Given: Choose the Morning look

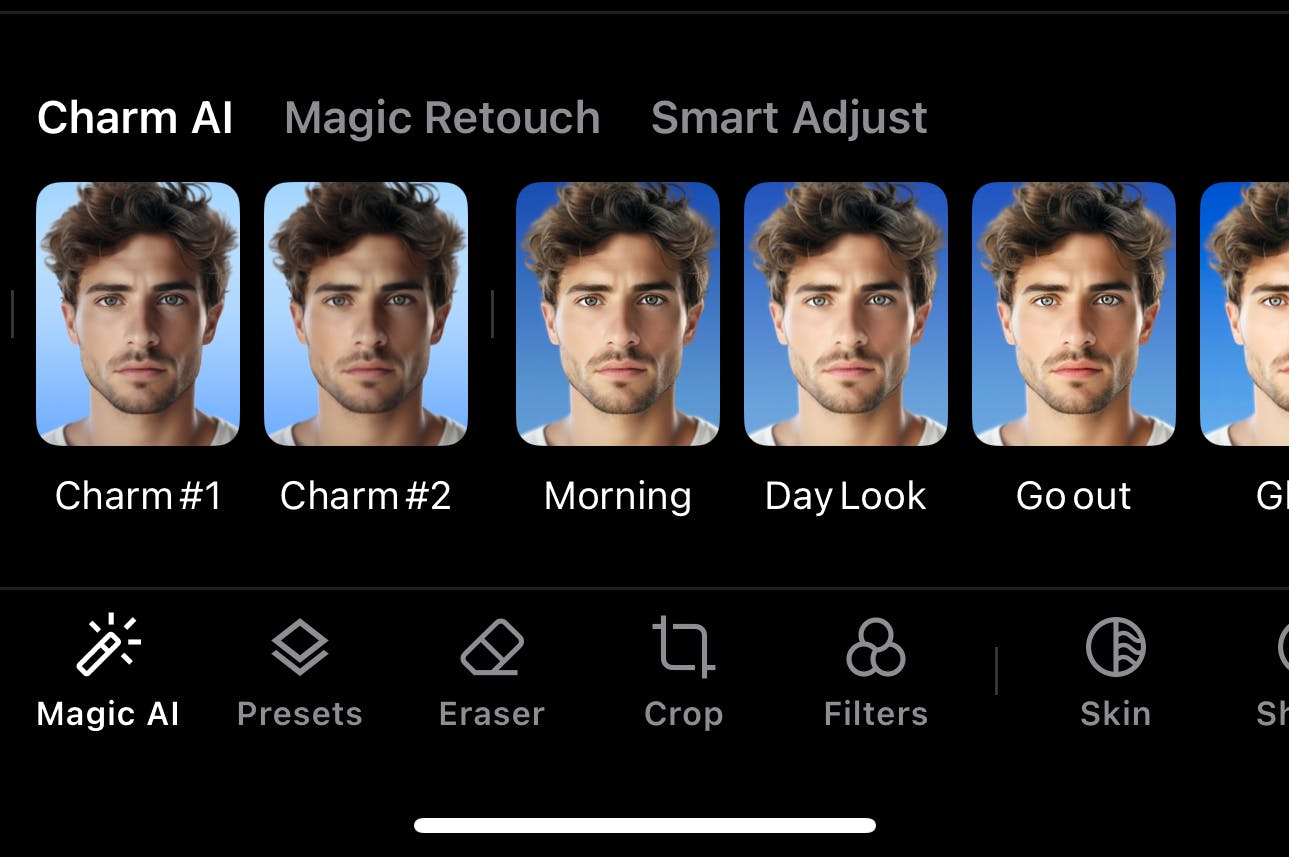Looking at the screenshot, I should pos(618,314).
